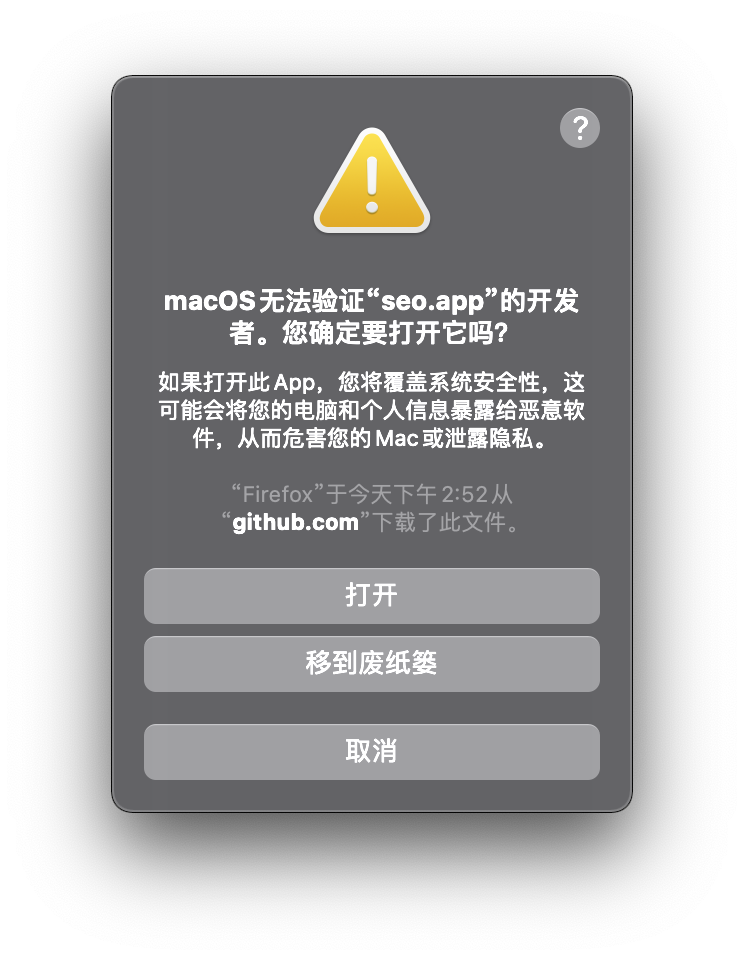Open the help question mark
Image resolution: width=744 pixels, height=960 pixels.
point(580,128)
